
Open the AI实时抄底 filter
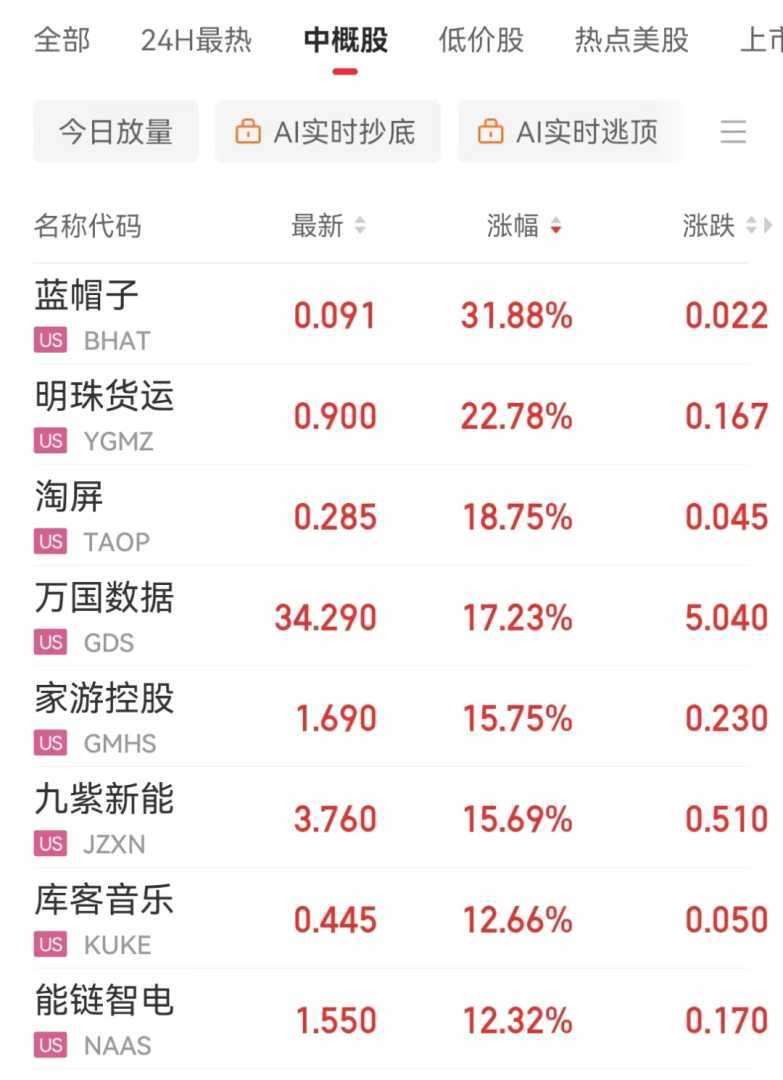point(327,132)
